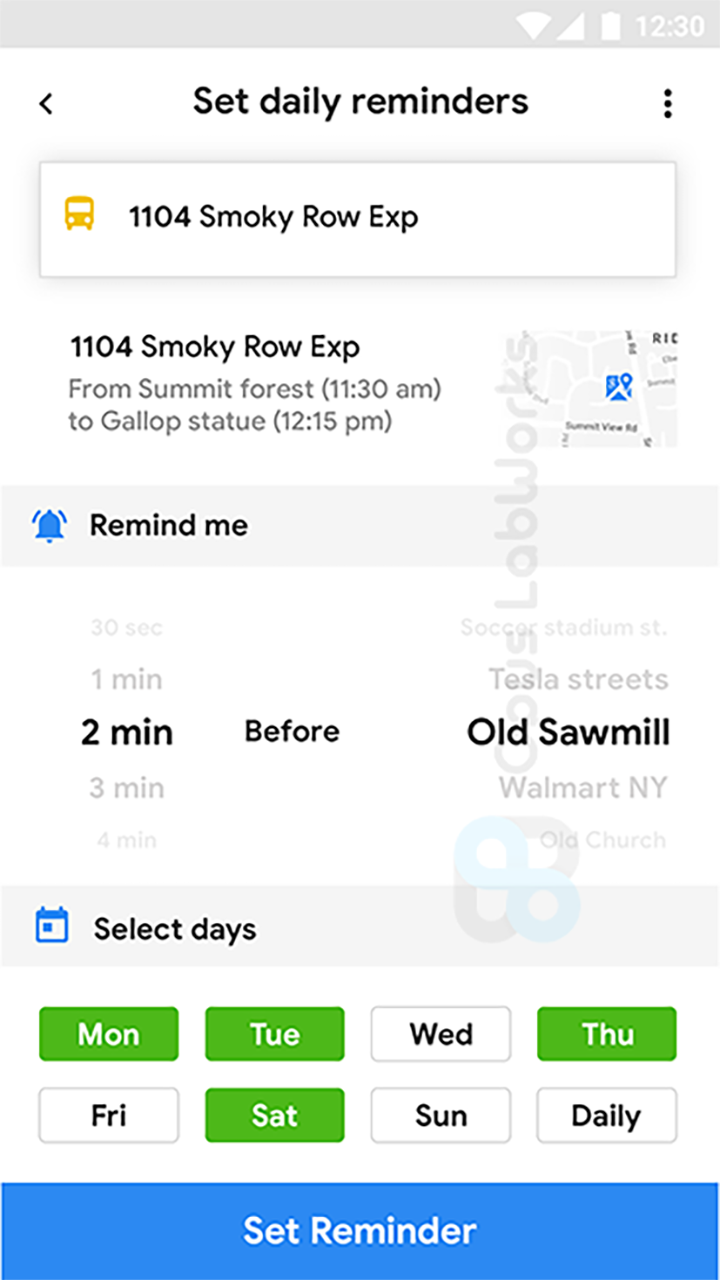
Task: Click Walmart NY in the destination list
Action: click(583, 788)
